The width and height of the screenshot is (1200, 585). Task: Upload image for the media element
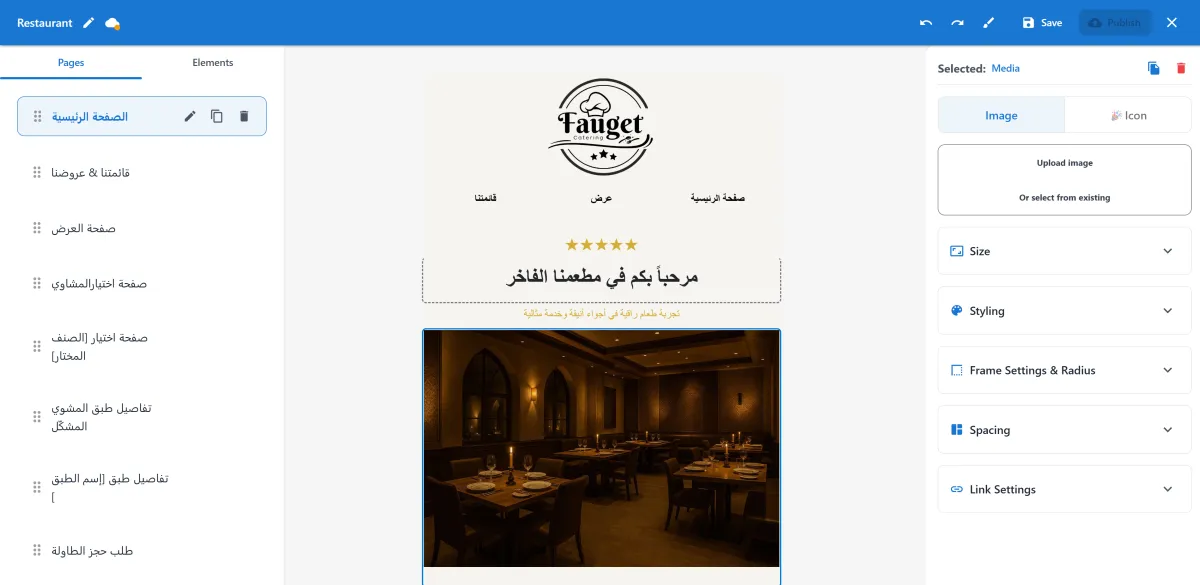point(1064,163)
